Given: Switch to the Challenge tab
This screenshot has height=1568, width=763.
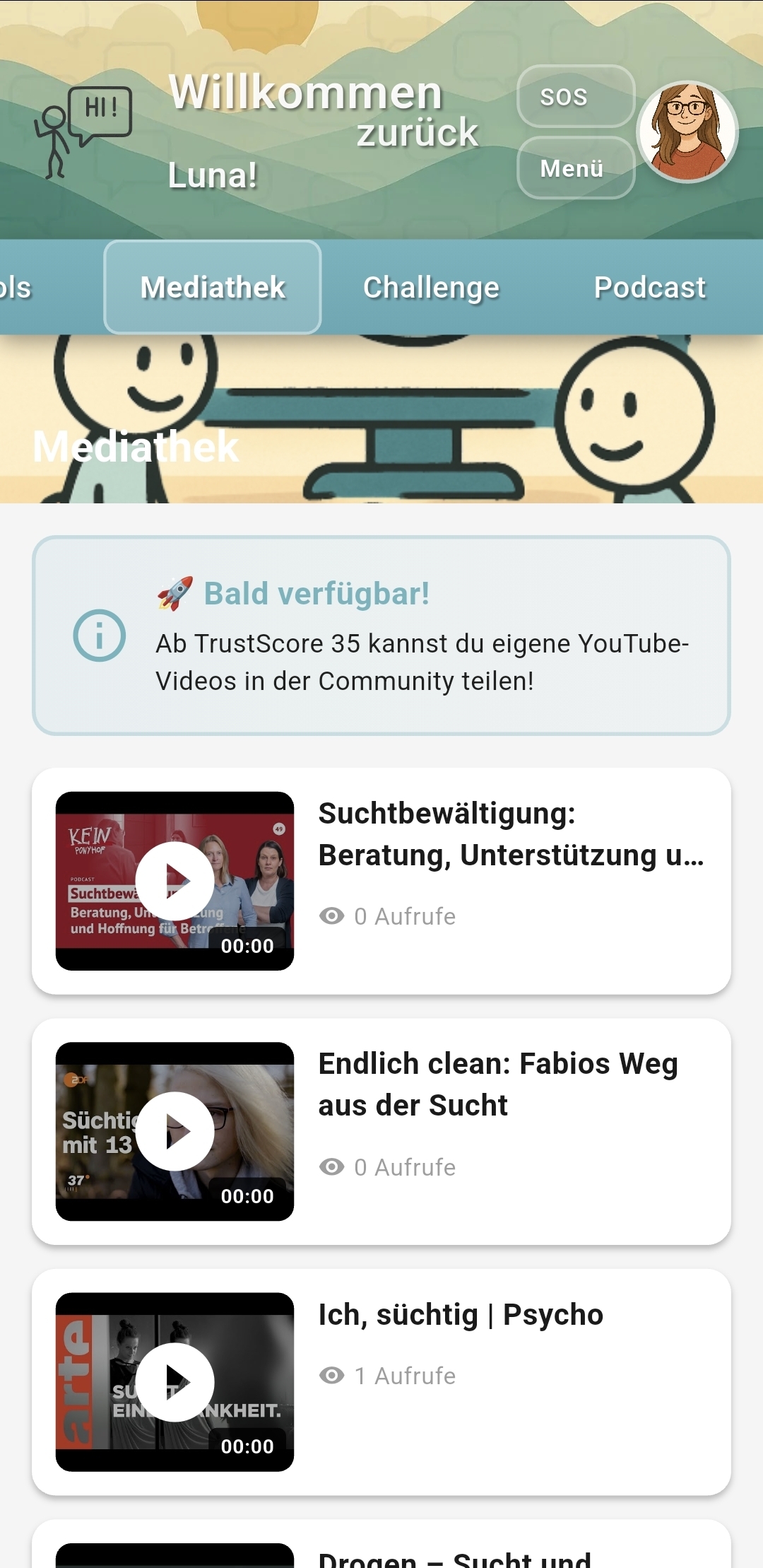Looking at the screenshot, I should coord(431,288).
